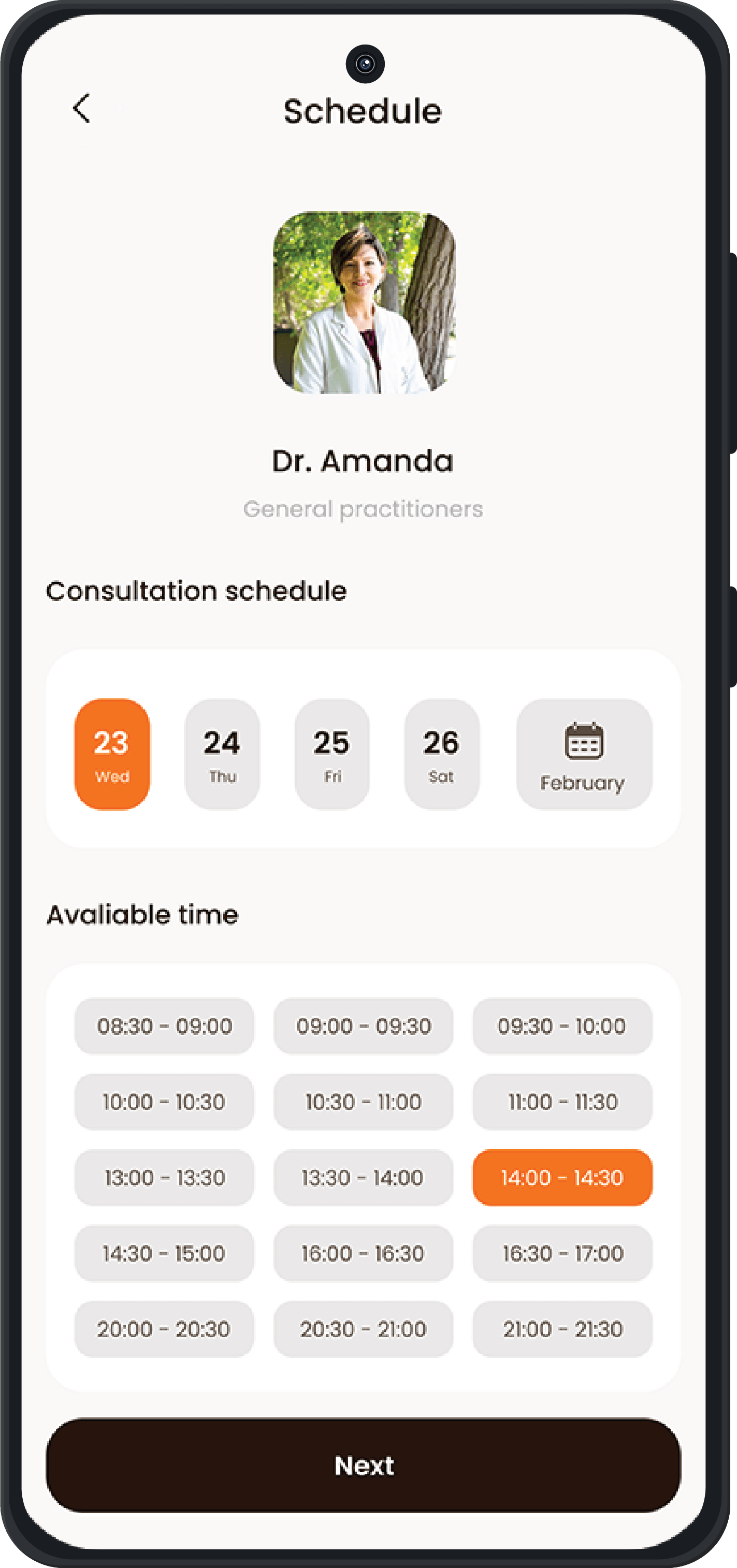The width and height of the screenshot is (737, 1568).
Task: Select Saturday the 26th
Action: point(442,754)
